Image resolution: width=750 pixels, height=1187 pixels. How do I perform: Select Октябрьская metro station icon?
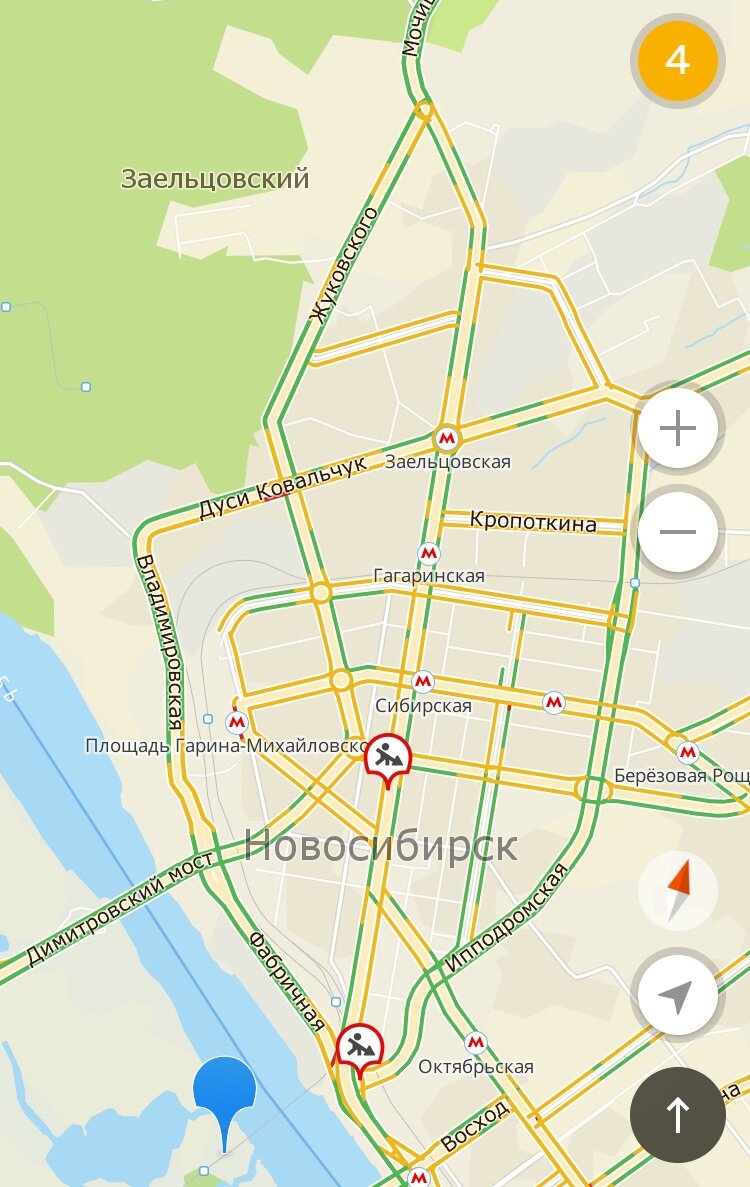point(476,1042)
